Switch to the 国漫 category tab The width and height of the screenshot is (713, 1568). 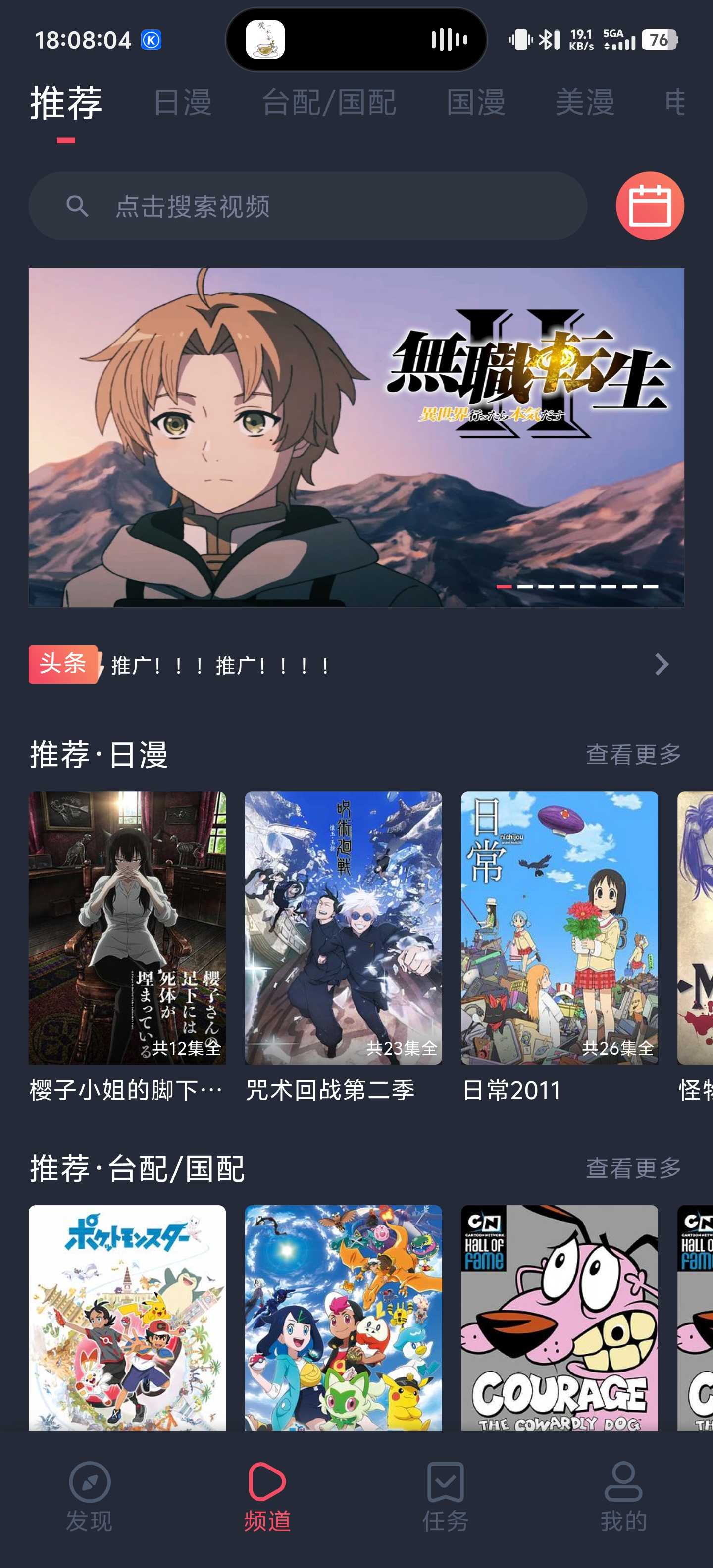475,102
